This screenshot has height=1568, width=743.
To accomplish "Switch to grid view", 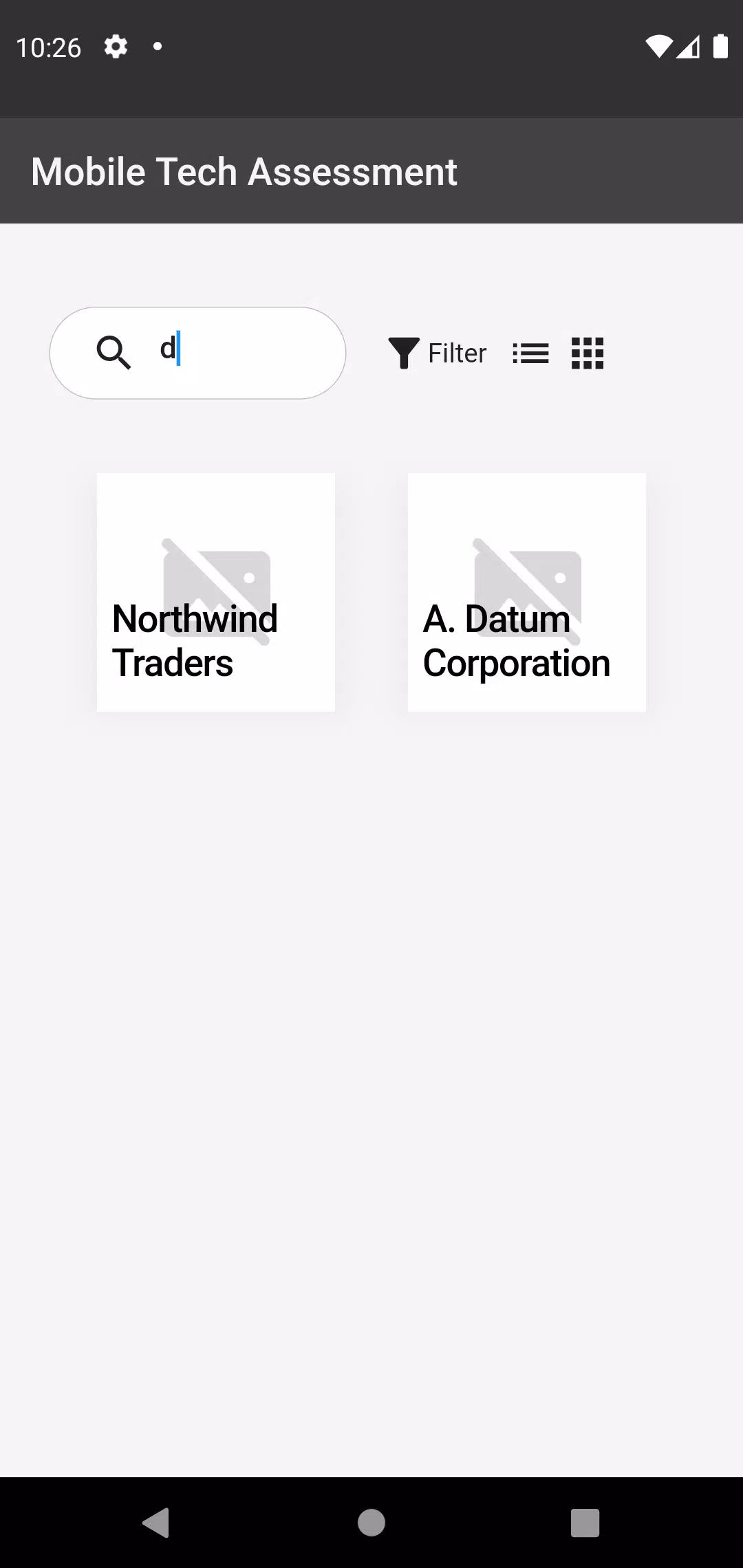I will pyautogui.click(x=588, y=353).
